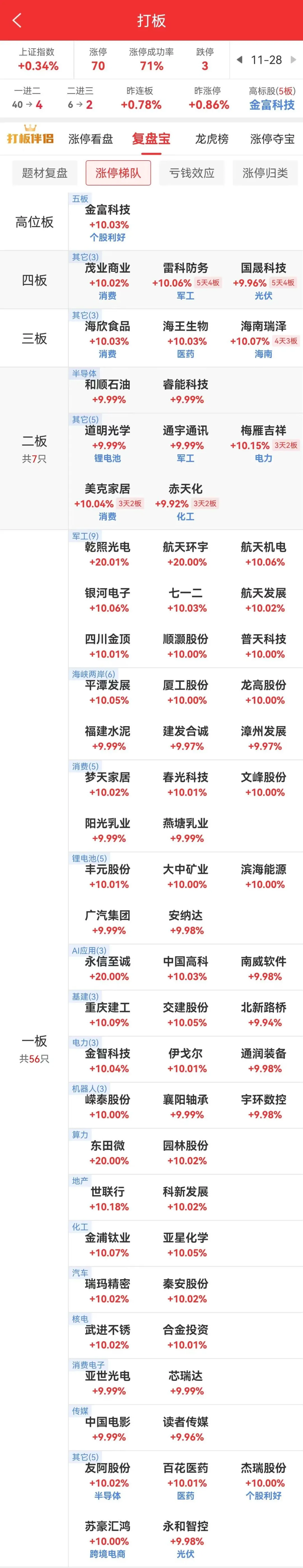This screenshot has width=303, height=1568.
Task: View 雷科防务 stock details
Action: (185, 268)
